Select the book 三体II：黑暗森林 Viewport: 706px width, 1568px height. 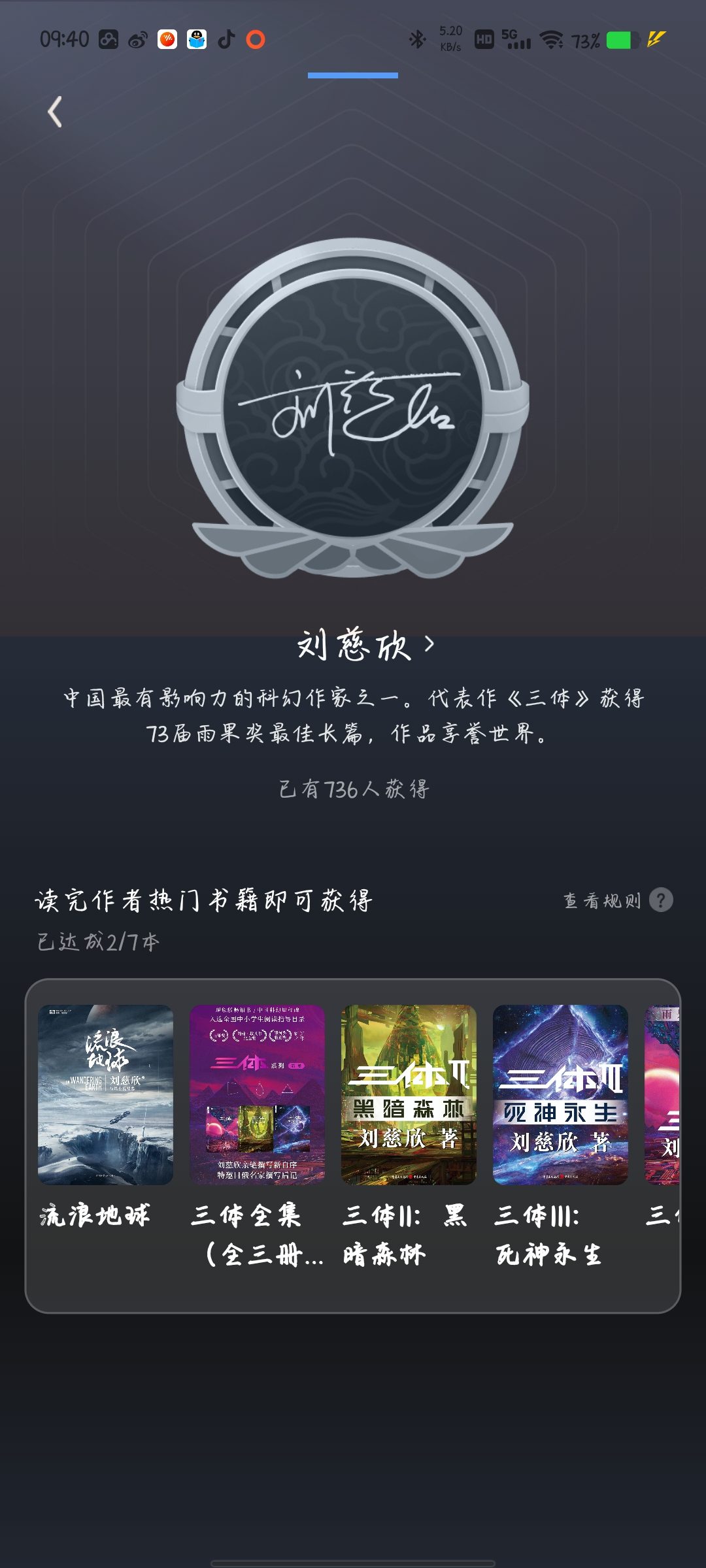(x=409, y=1137)
